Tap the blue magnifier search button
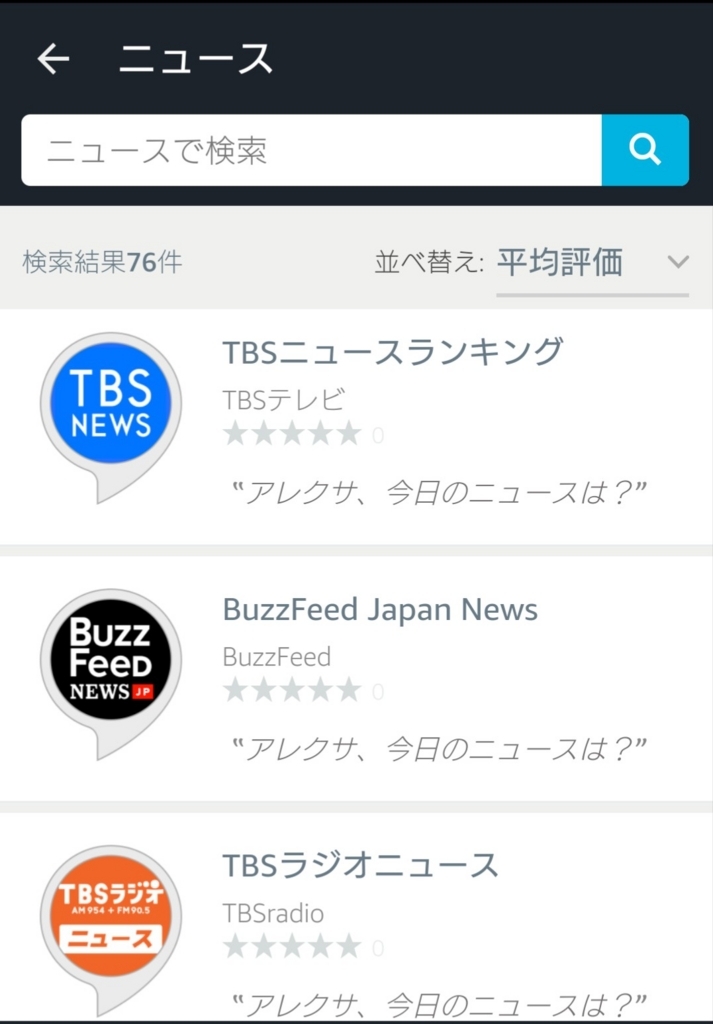Screen dimensions: 713x1024 [645, 151]
